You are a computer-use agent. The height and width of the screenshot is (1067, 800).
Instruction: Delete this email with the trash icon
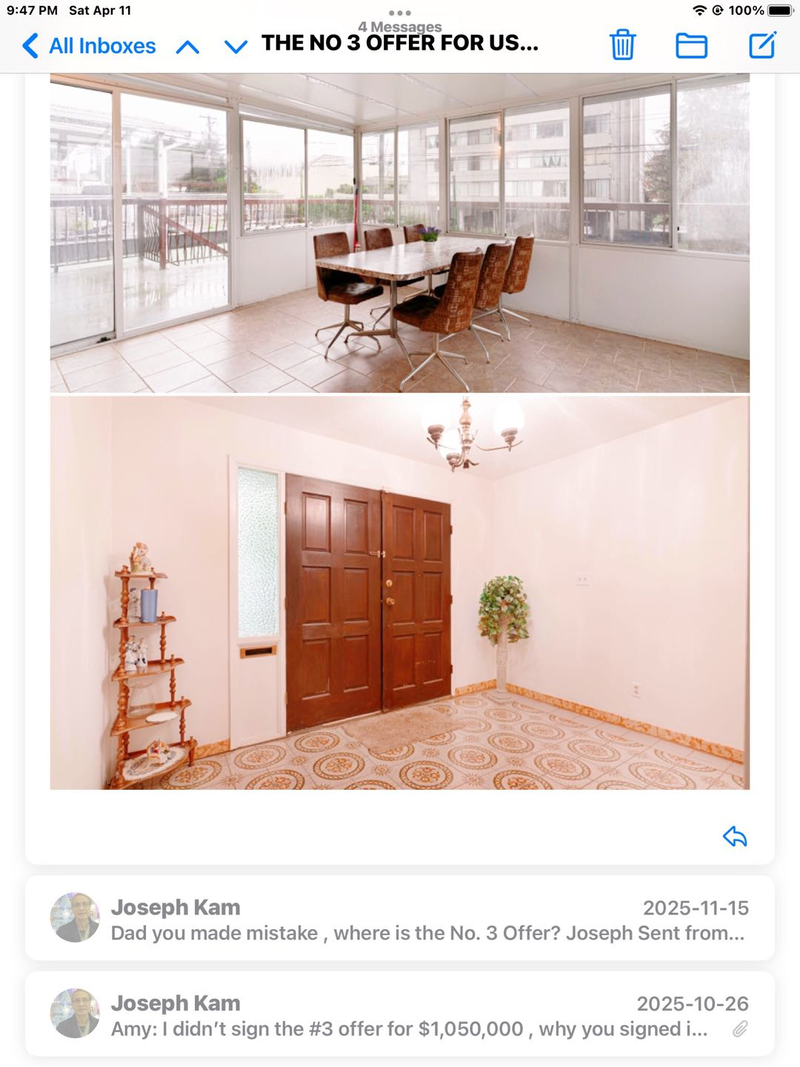(622, 45)
